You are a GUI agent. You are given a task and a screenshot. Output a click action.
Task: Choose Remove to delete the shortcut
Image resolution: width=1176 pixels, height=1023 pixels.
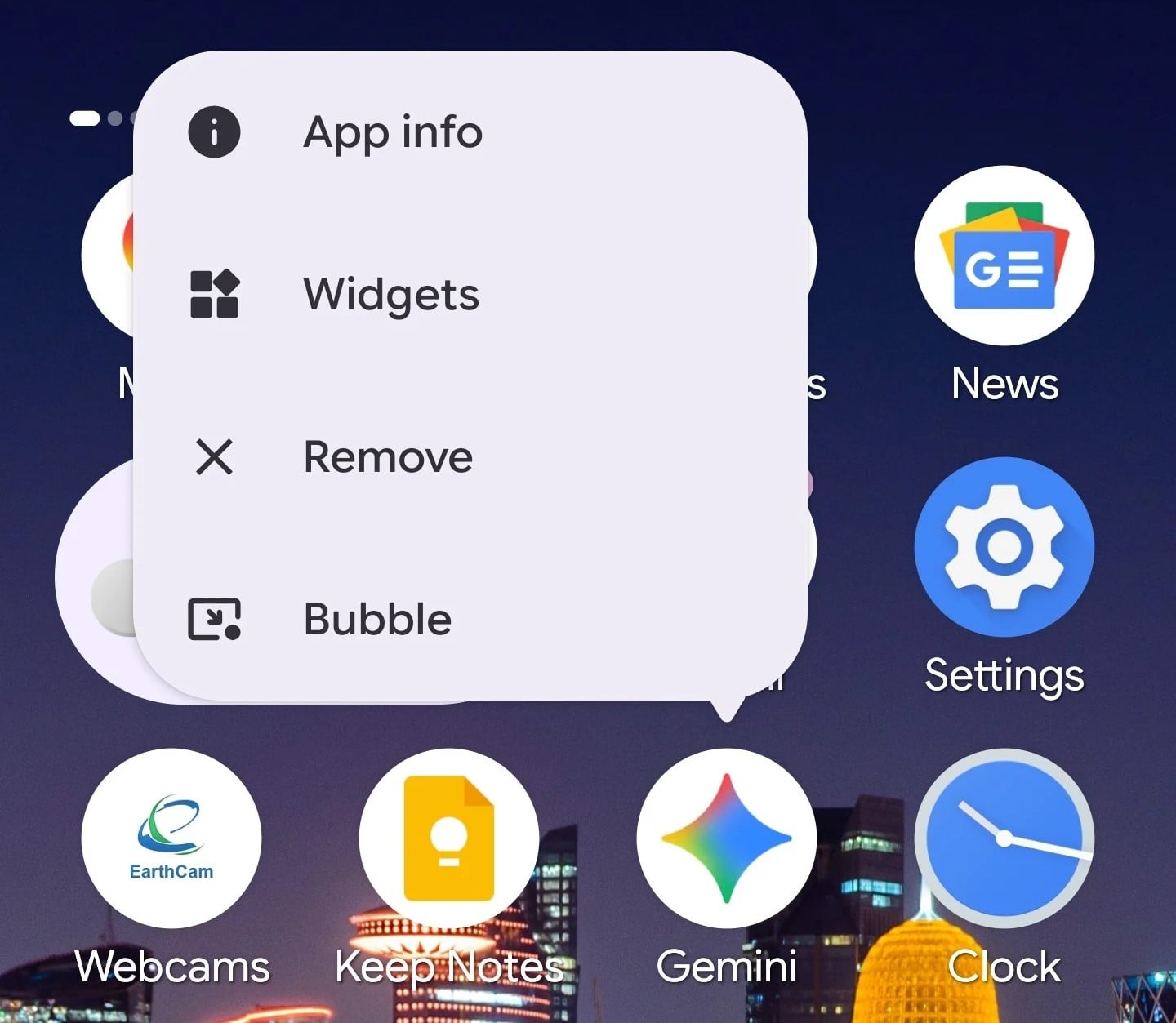[387, 456]
